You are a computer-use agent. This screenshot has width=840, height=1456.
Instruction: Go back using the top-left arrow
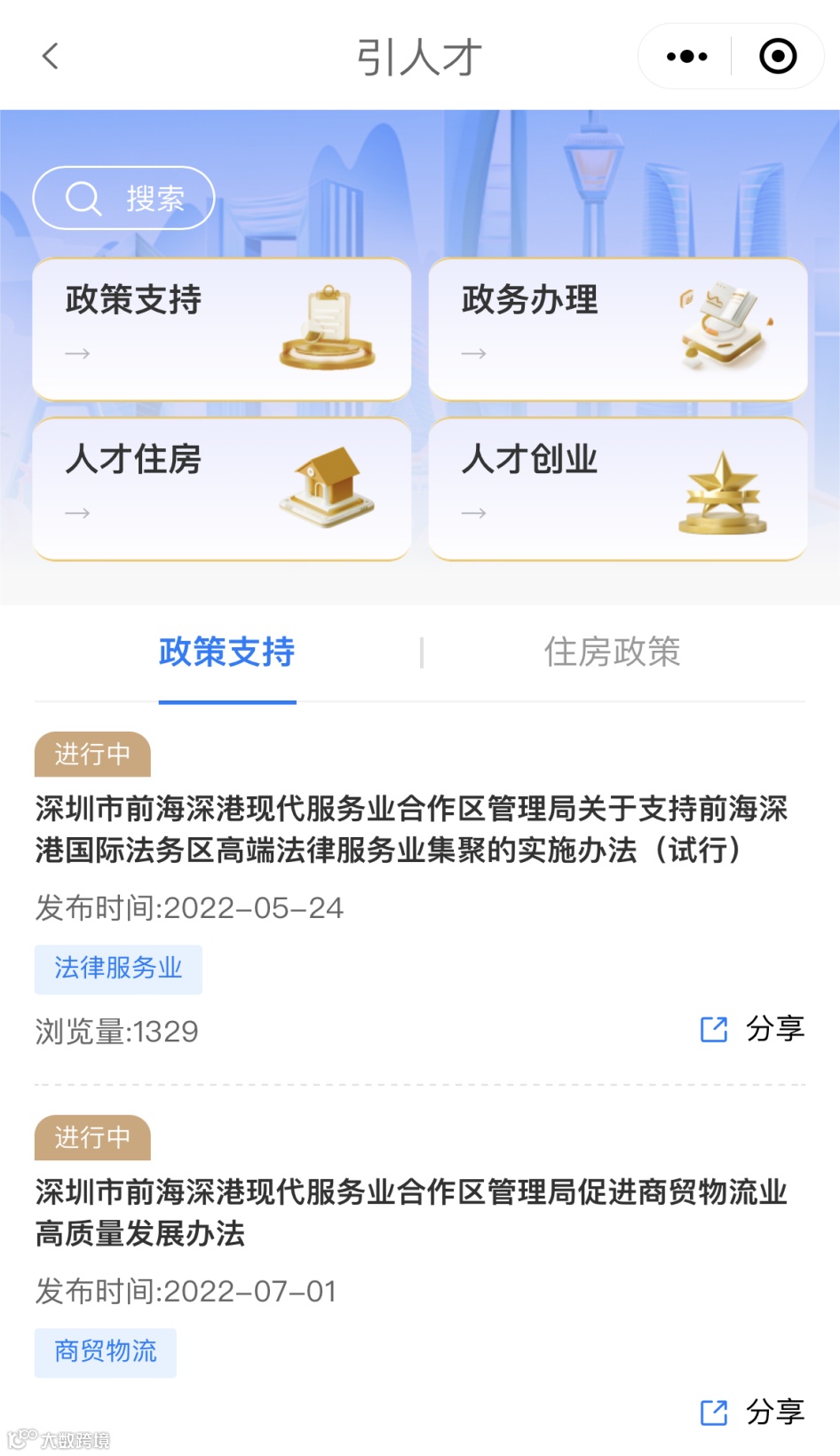tap(51, 56)
